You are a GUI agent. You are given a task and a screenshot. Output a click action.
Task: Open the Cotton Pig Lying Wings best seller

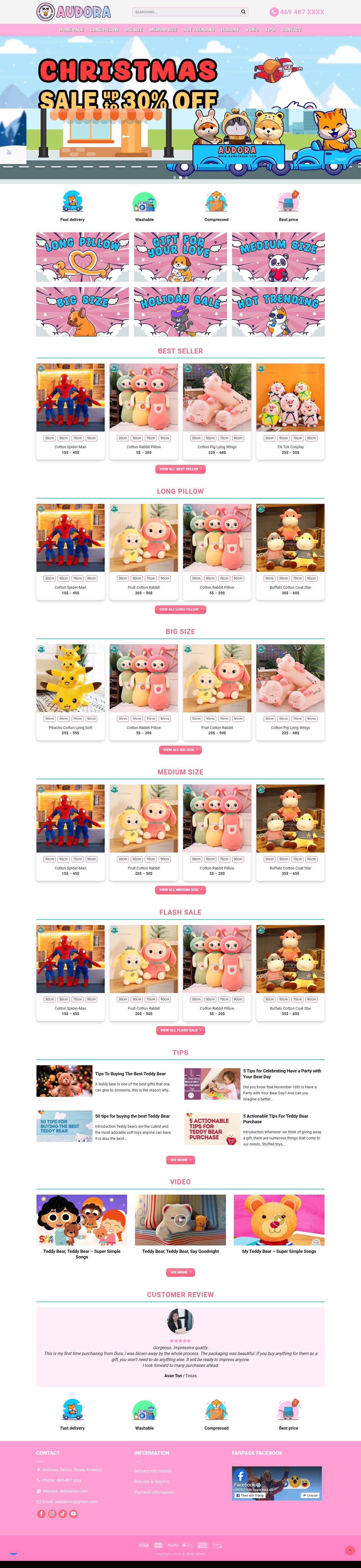point(217,398)
